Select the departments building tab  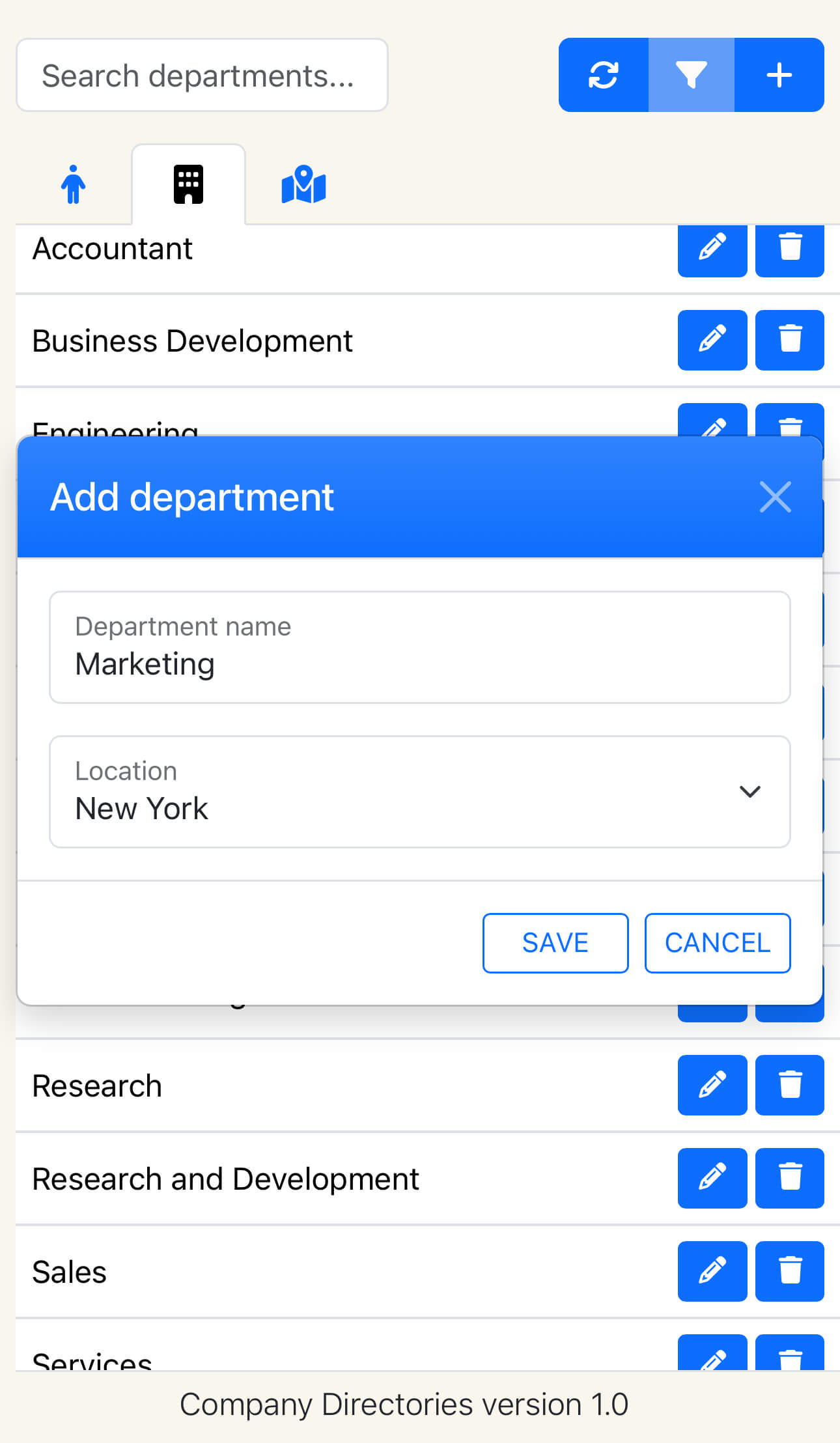pos(188,185)
